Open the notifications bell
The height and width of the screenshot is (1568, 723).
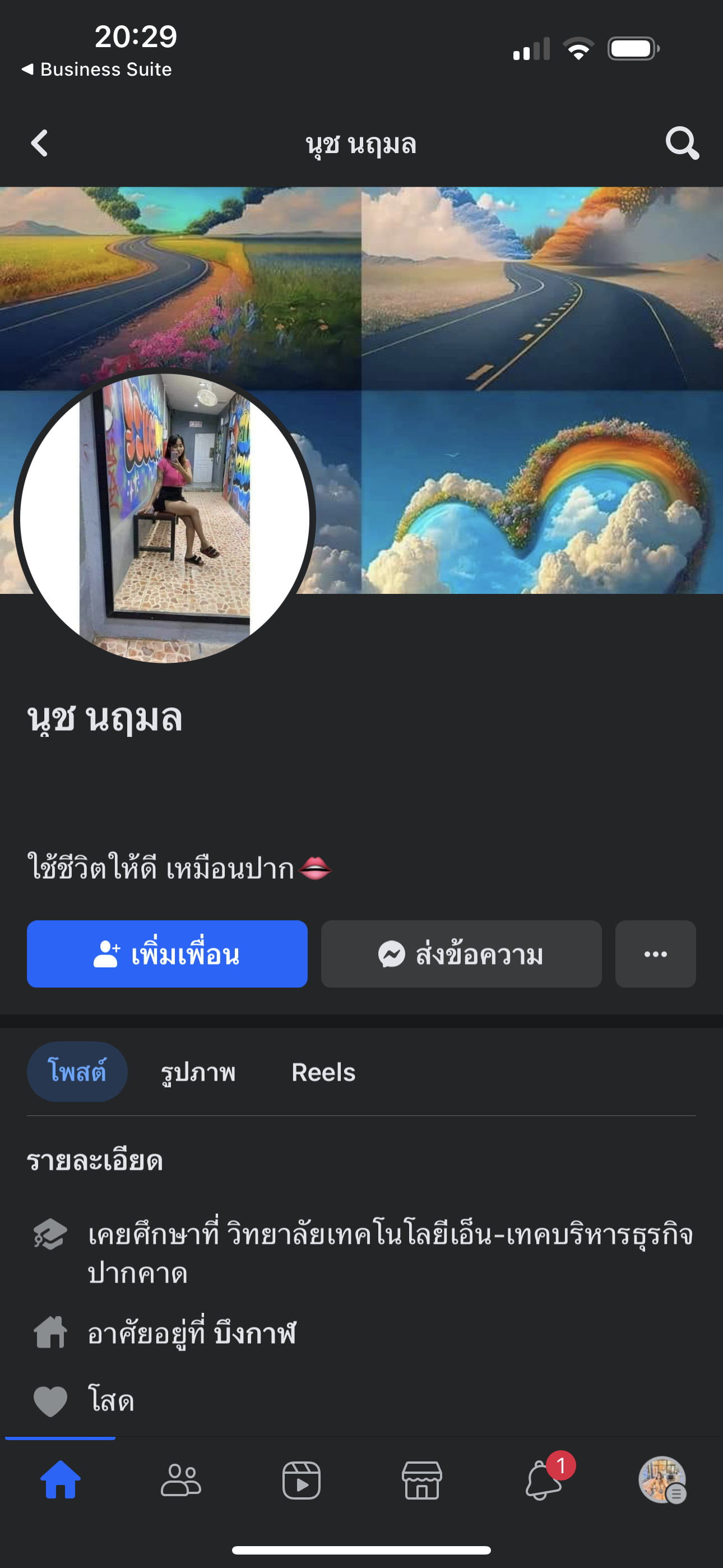[543, 1480]
